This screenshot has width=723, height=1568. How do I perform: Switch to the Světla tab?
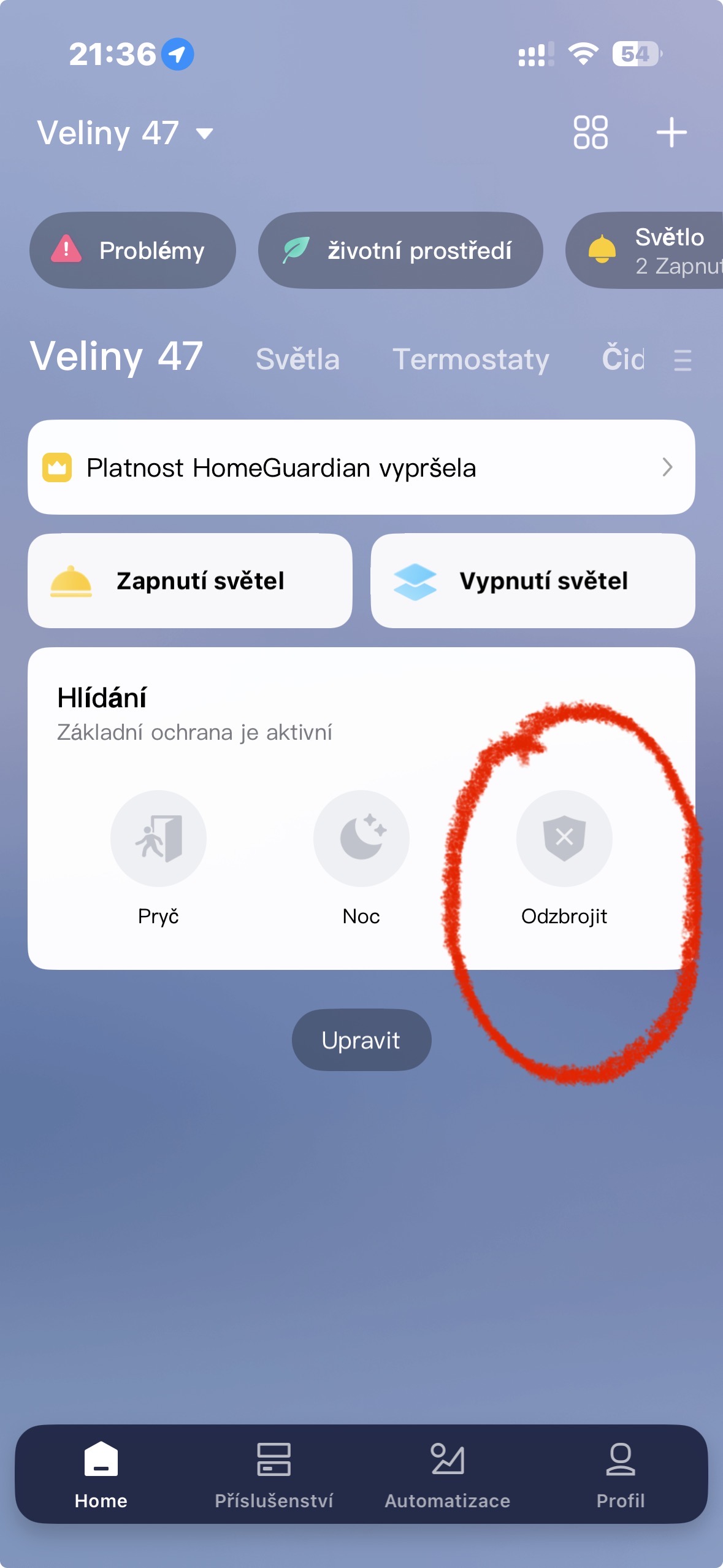[297, 359]
